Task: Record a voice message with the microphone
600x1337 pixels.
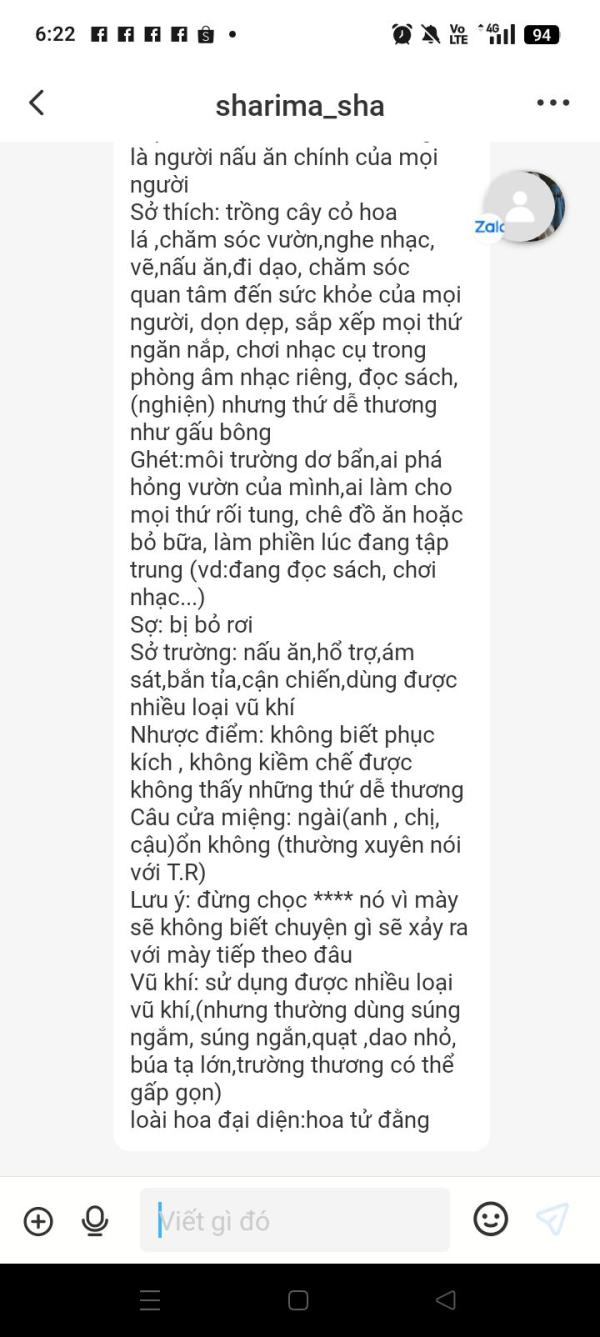Action: (95, 1221)
